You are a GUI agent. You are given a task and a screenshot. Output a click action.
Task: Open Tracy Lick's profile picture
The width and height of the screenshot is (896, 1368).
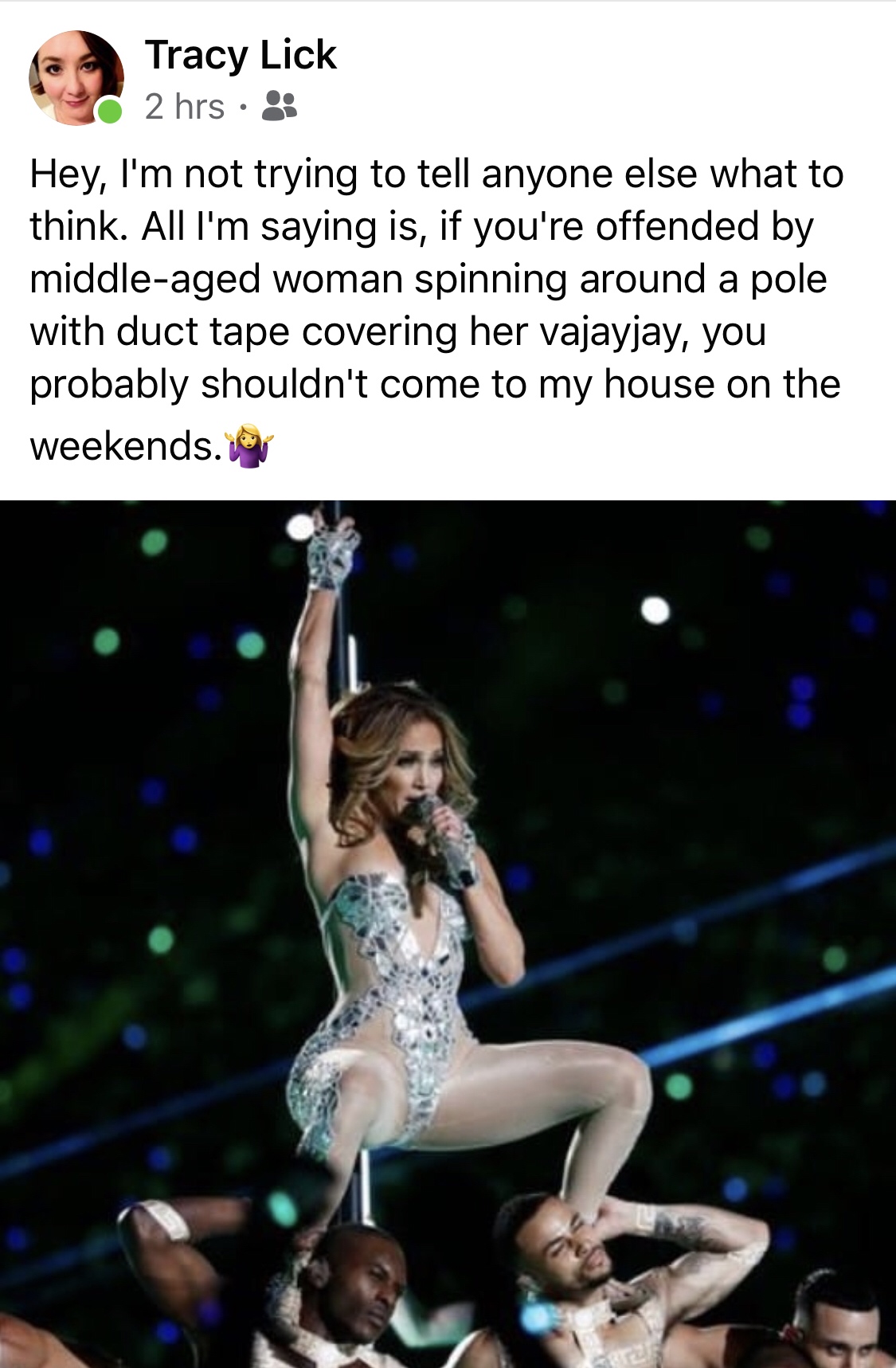tap(76, 78)
